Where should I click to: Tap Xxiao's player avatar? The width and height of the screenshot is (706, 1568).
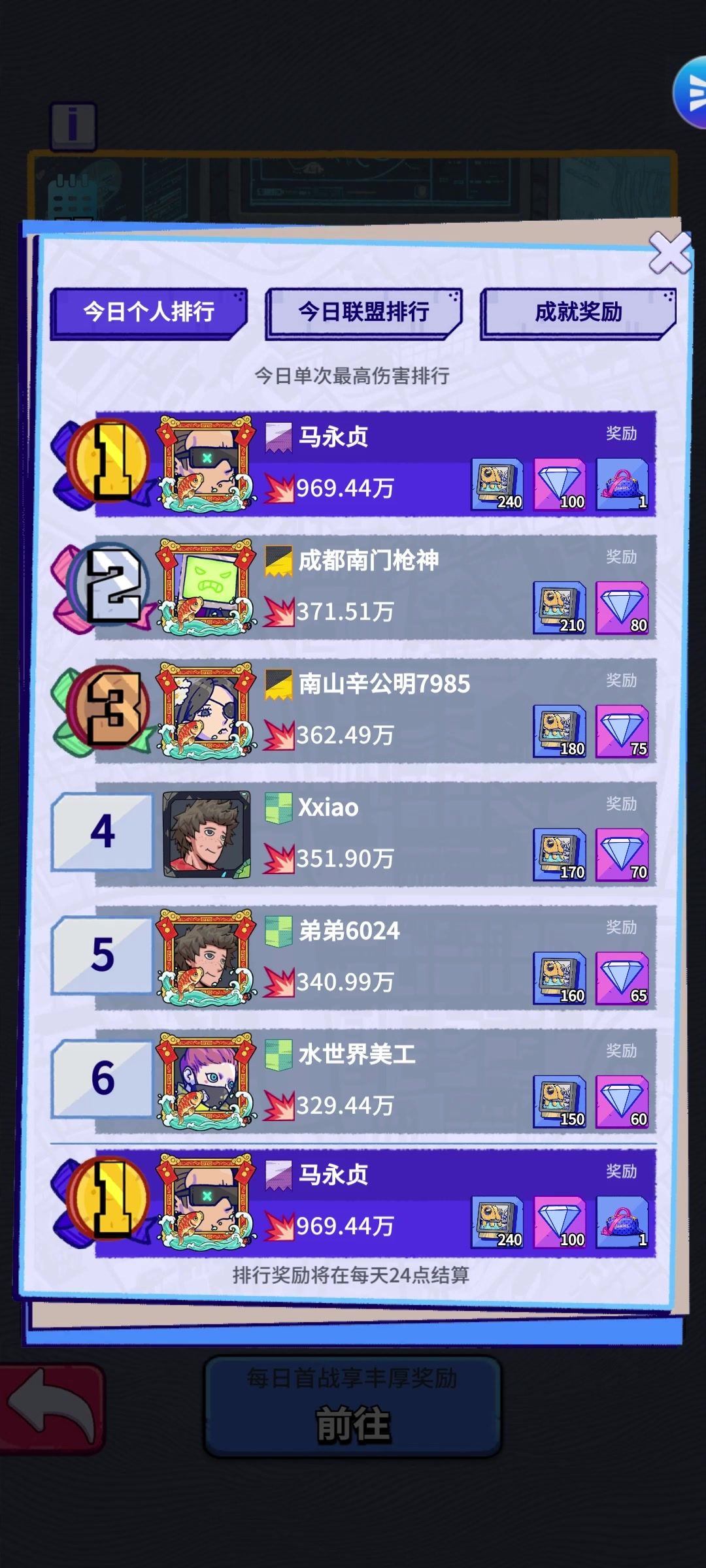pos(206,834)
